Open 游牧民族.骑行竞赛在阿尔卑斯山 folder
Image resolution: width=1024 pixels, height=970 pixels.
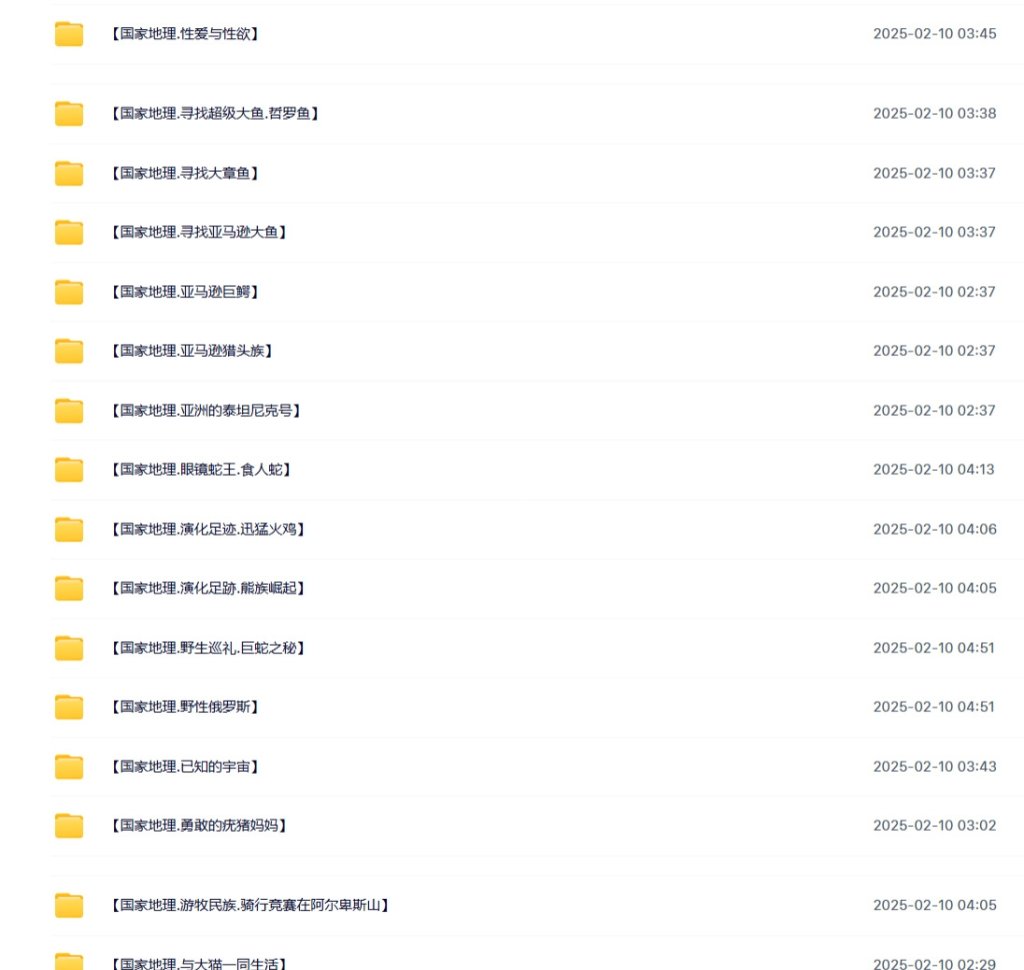click(x=249, y=906)
